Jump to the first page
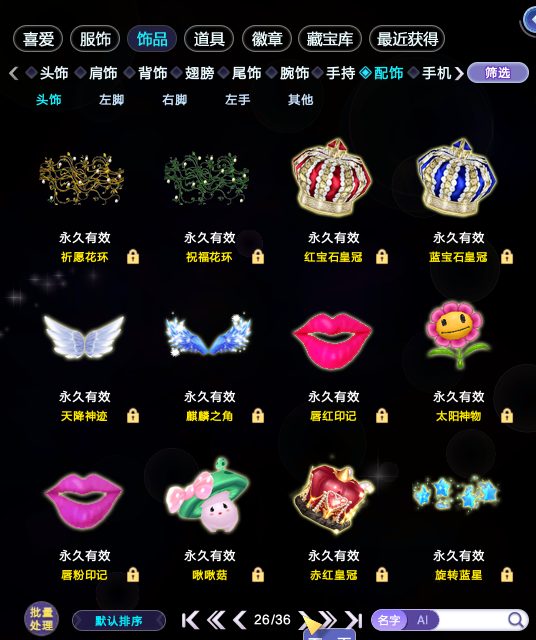This screenshot has width=536, height=640. coord(190,620)
